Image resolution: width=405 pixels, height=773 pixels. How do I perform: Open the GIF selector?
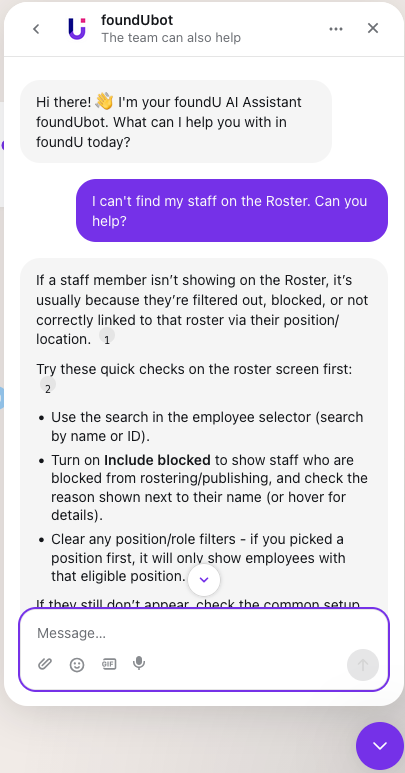click(x=109, y=664)
